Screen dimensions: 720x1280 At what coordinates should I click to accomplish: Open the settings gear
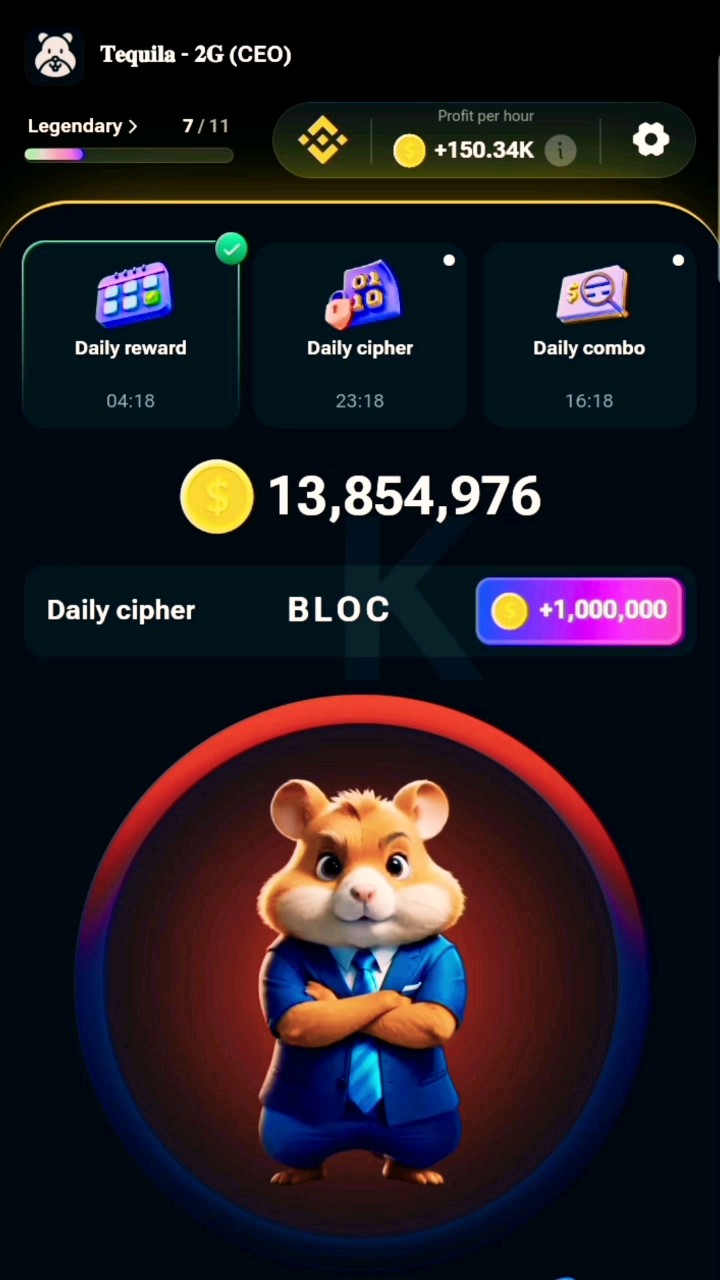[x=651, y=140]
